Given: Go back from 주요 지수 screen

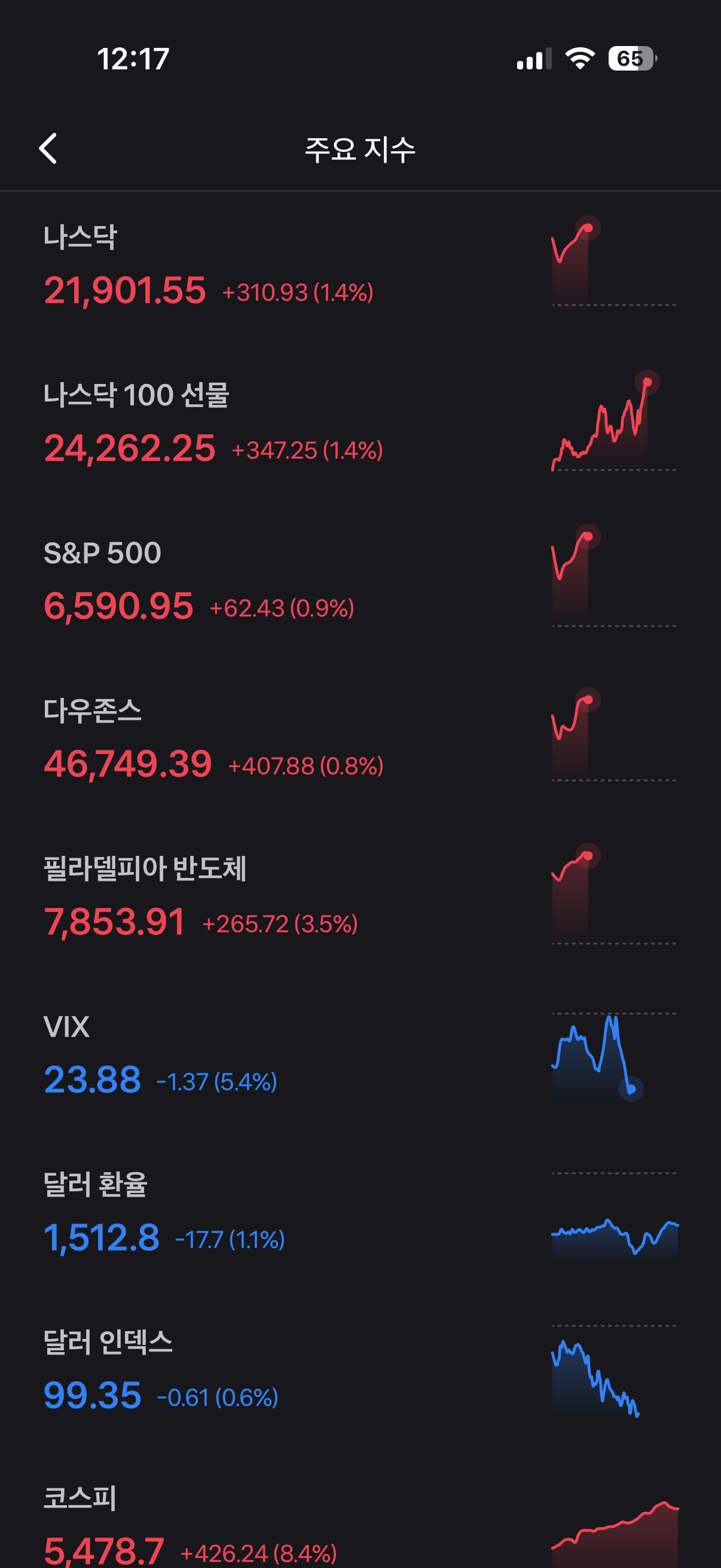Looking at the screenshot, I should pyautogui.click(x=48, y=148).
